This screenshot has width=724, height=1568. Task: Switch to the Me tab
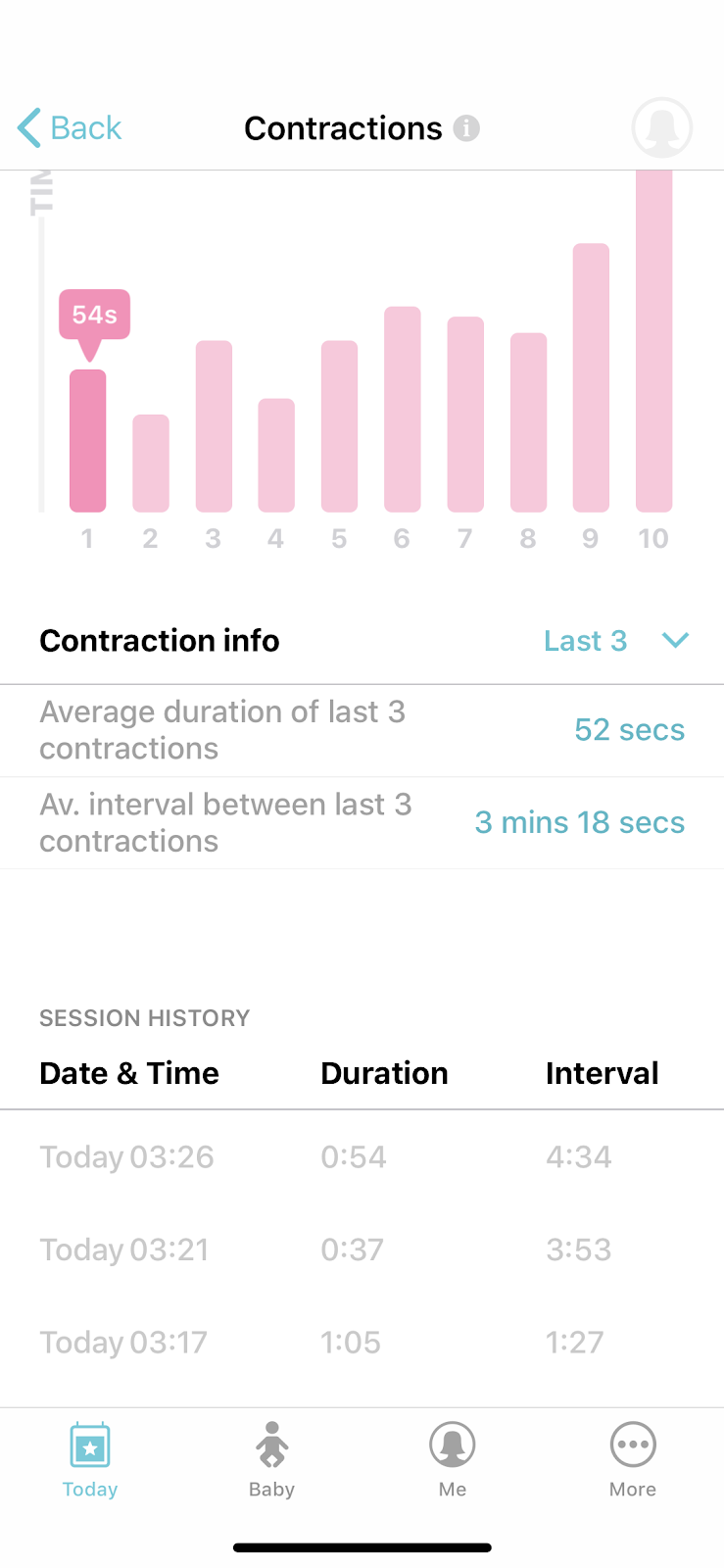pos(453,1460)
